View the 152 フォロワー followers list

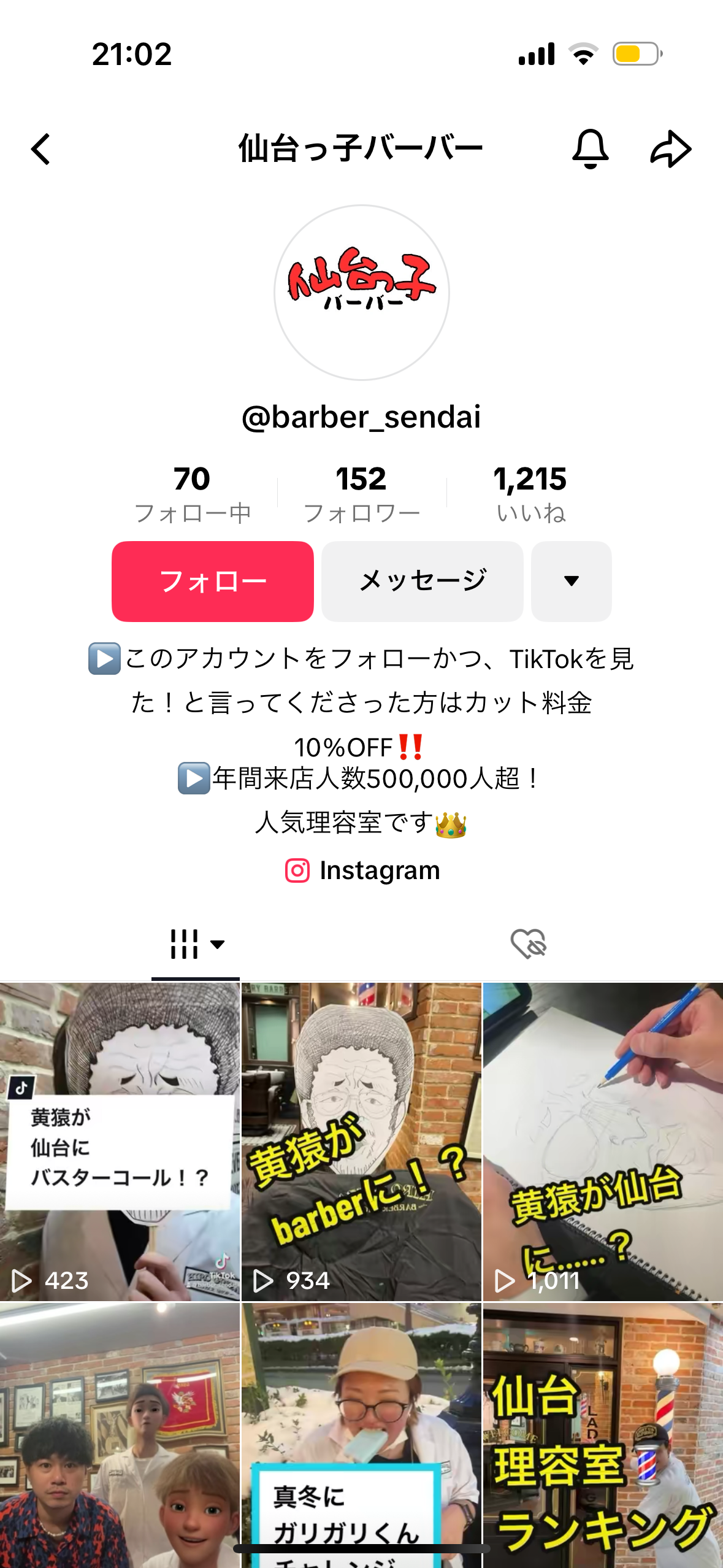361,494
